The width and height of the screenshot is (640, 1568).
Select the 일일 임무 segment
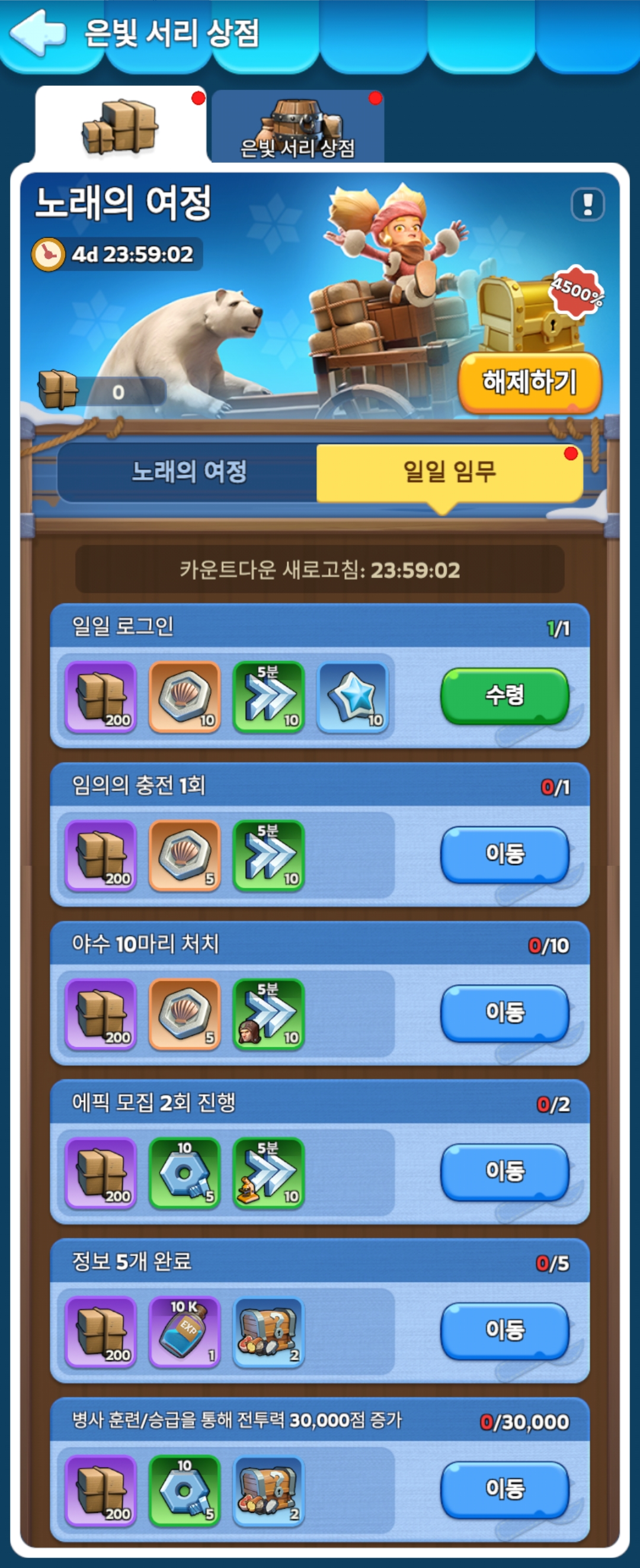(449, 472)
